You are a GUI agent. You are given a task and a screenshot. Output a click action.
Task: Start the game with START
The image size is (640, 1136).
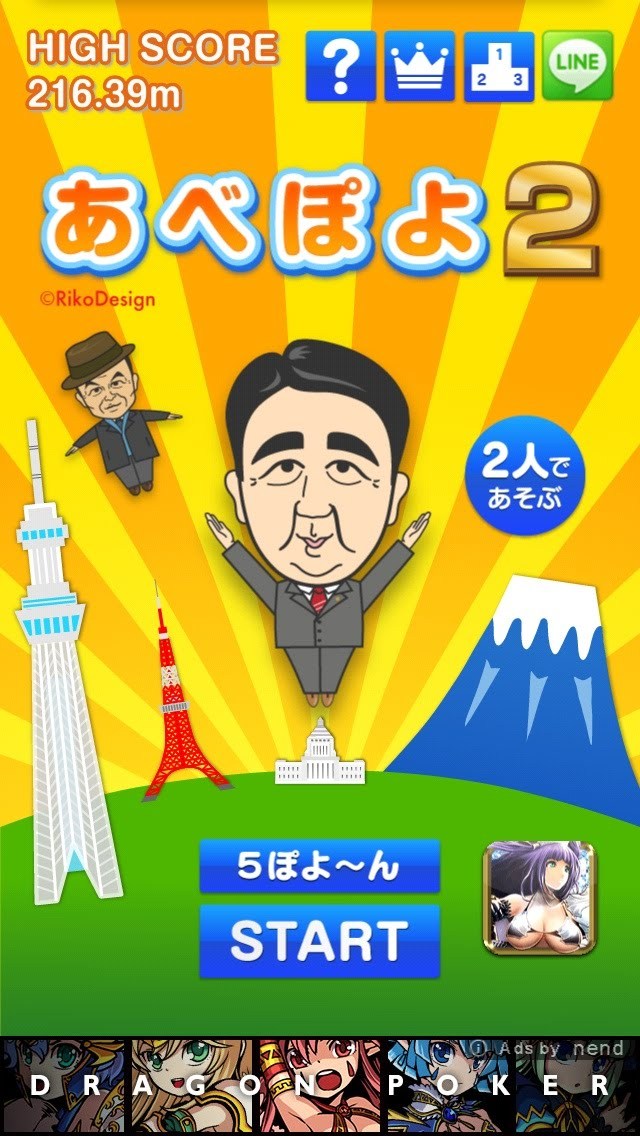click(x=320, y=940)
